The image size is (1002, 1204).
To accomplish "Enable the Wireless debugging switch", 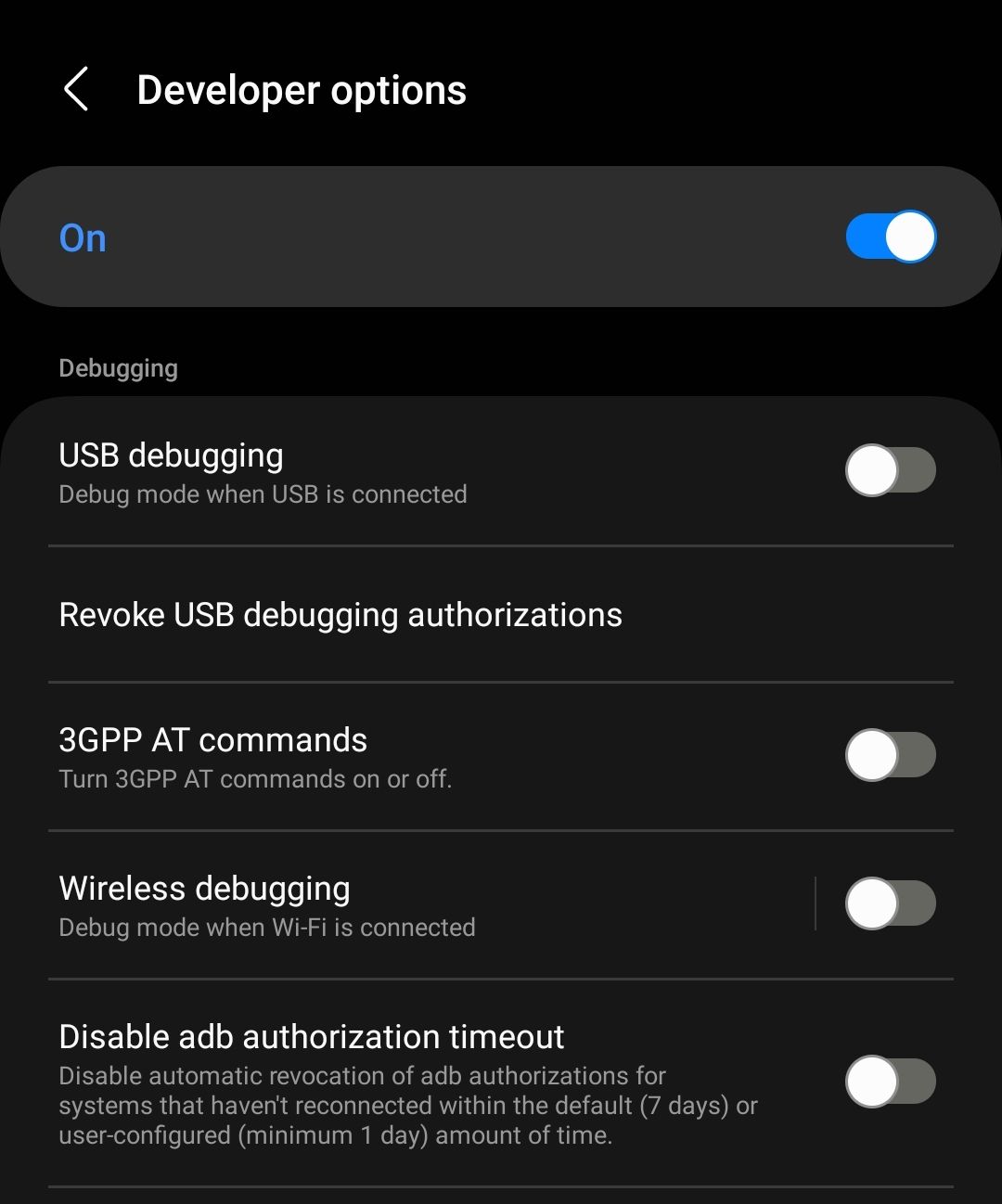I will click(x=890, y=903).
